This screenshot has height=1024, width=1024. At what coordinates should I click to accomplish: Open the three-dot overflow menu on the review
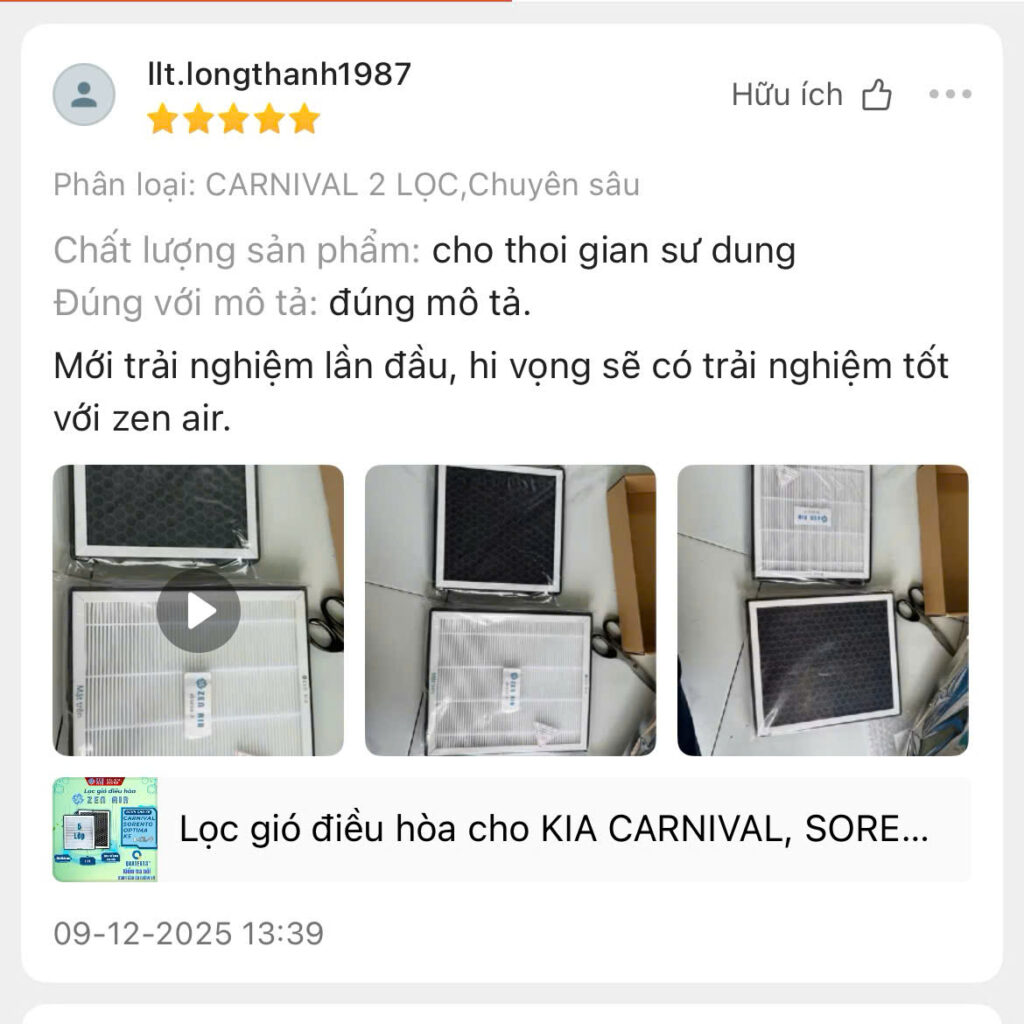pyautogui.click(x=949, y=95)
